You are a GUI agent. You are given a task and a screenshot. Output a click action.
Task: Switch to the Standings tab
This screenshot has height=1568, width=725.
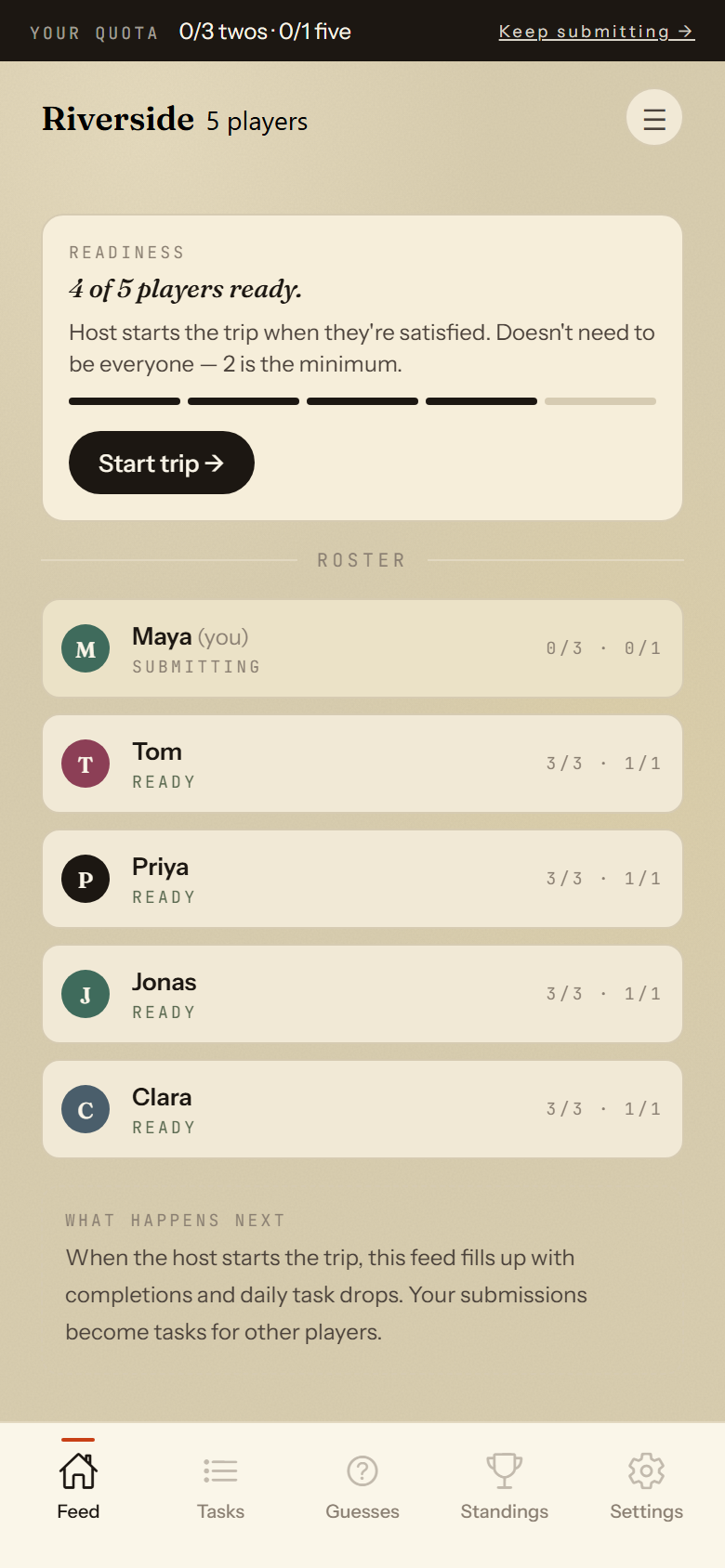tap(505, 1484)
